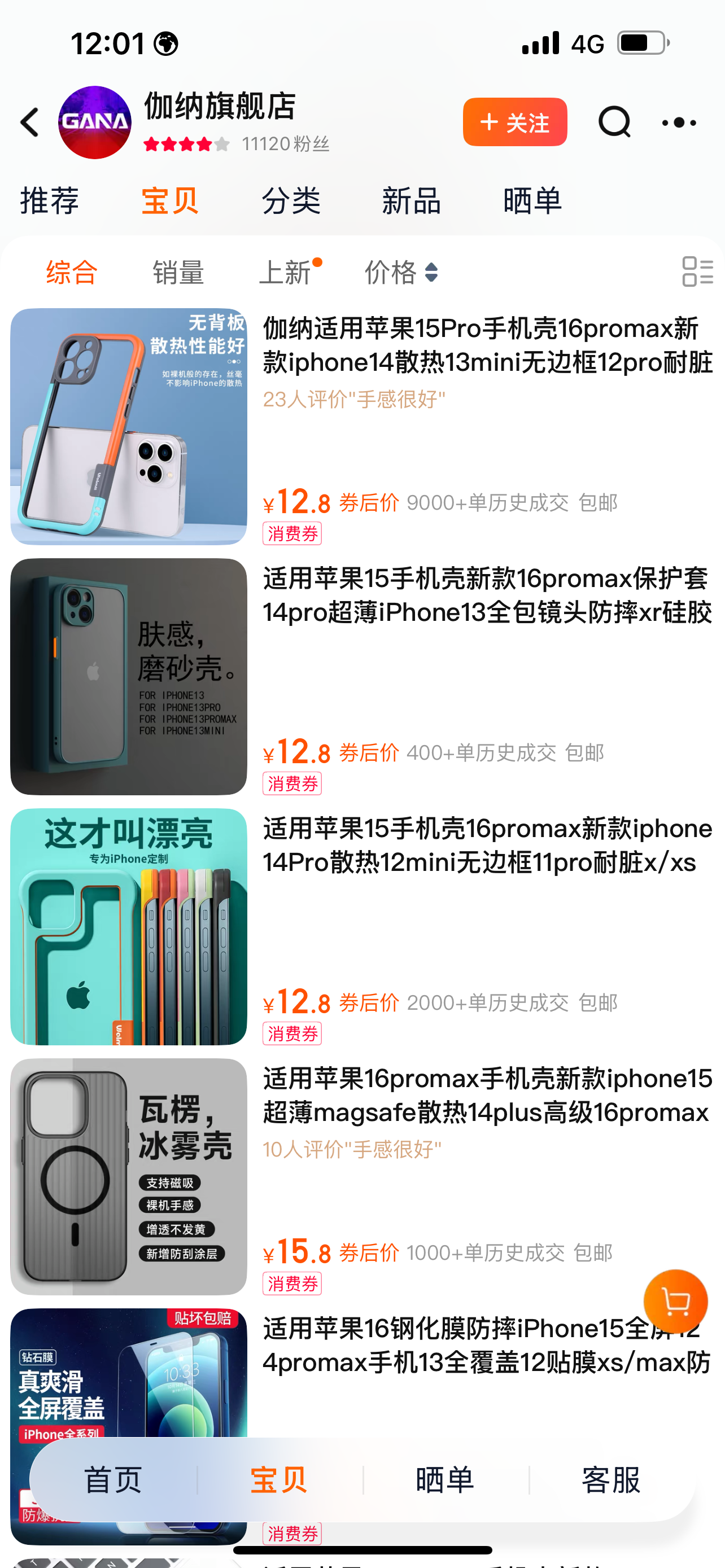Contact 客服 from the bottom bar
The height and width of the screenshot is (1568, 725).
pos(610,1480)
